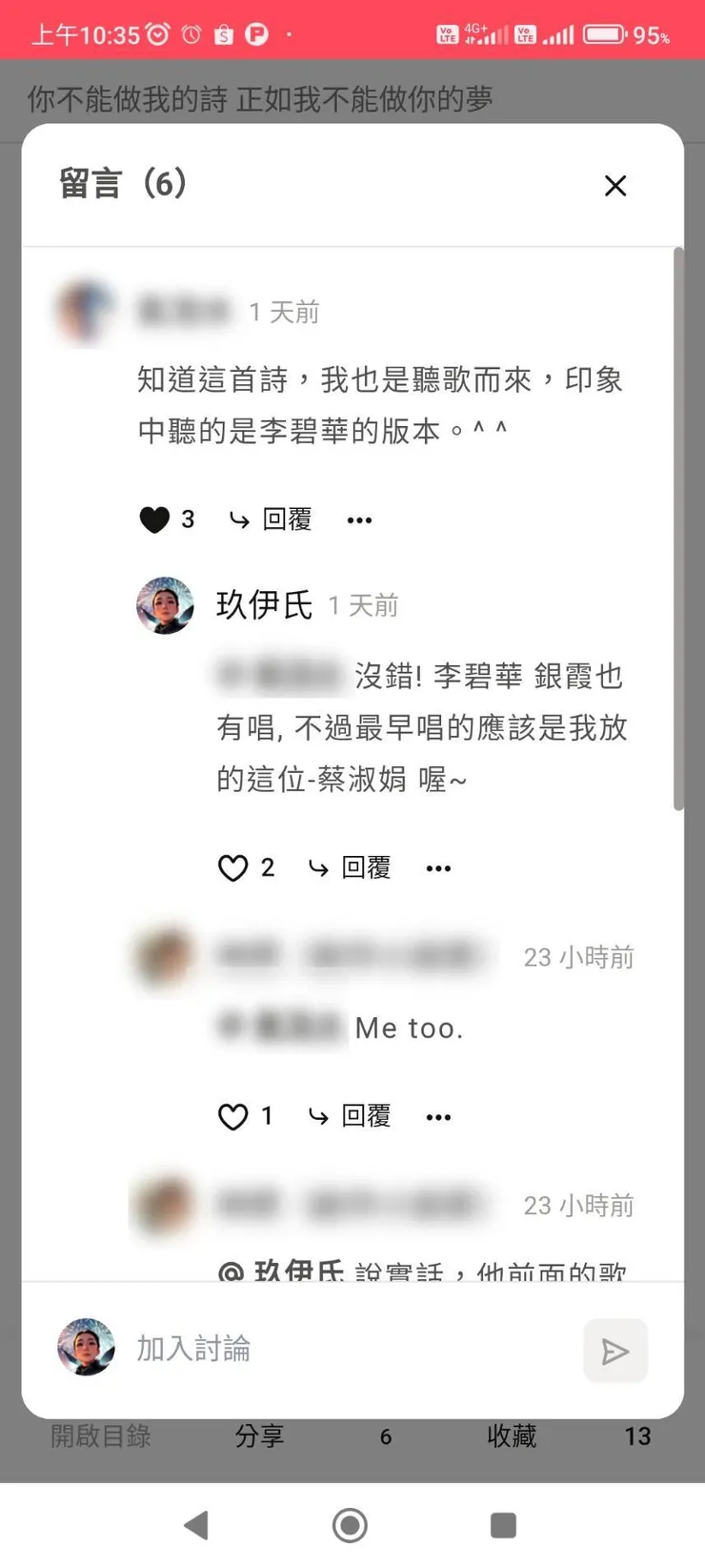The width and height of the screenshot is (705, 1568).
Task: Like 玖伊氏's reply with the heart icon
Action: tap(232, 867)
